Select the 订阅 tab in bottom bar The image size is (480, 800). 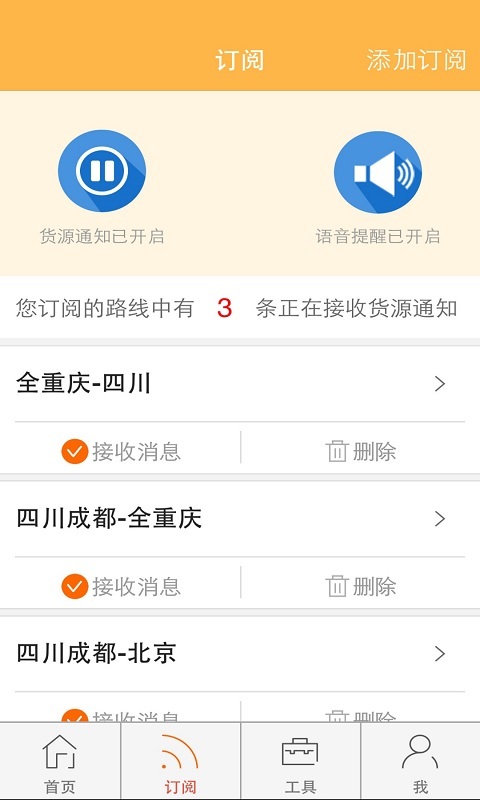[180, 761]
